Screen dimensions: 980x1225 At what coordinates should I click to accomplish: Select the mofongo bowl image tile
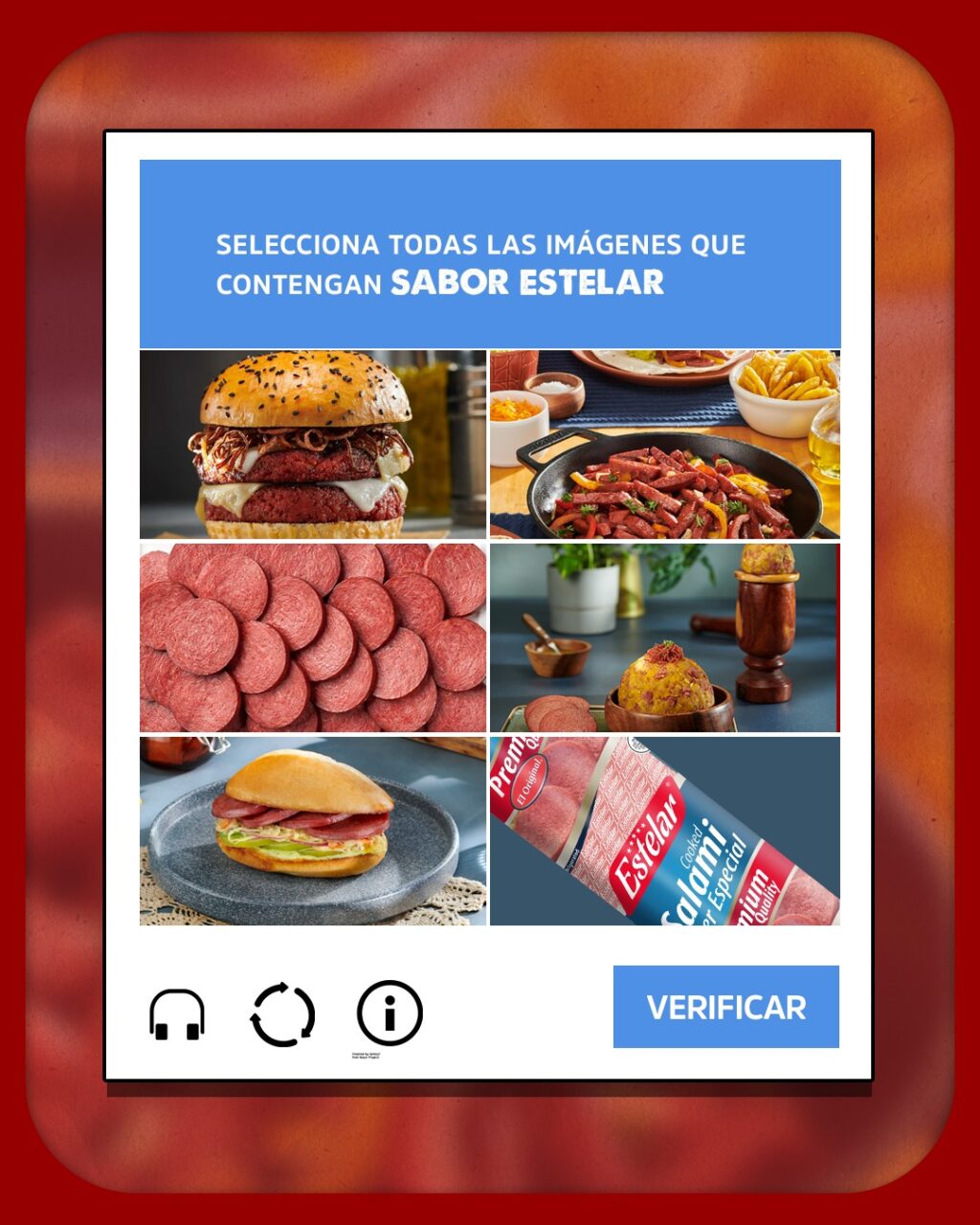[x=666, y=636]
